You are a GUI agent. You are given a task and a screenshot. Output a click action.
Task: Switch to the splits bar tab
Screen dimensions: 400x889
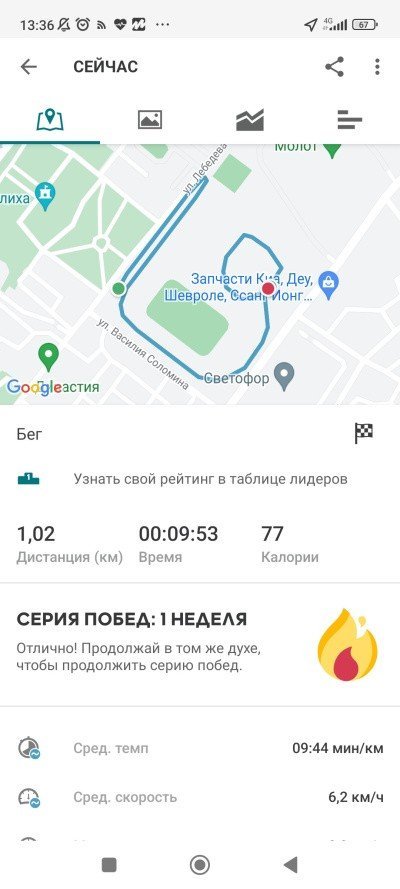point(350,120)
